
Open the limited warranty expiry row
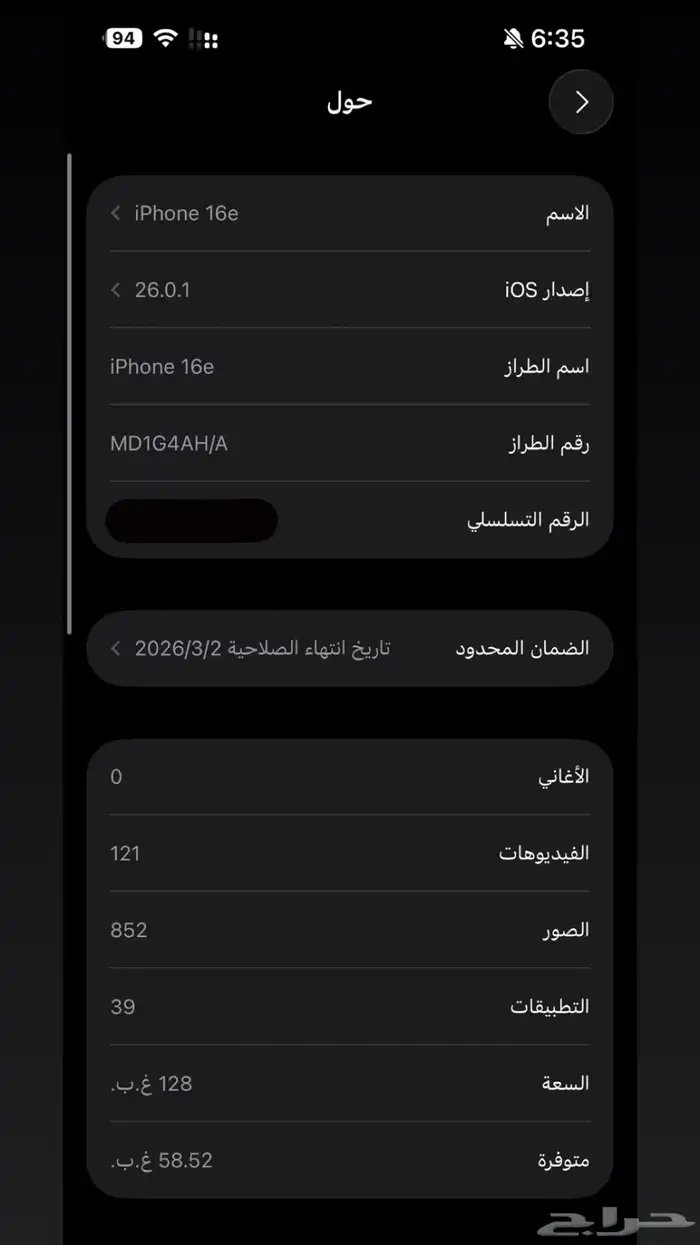point(349,648)
